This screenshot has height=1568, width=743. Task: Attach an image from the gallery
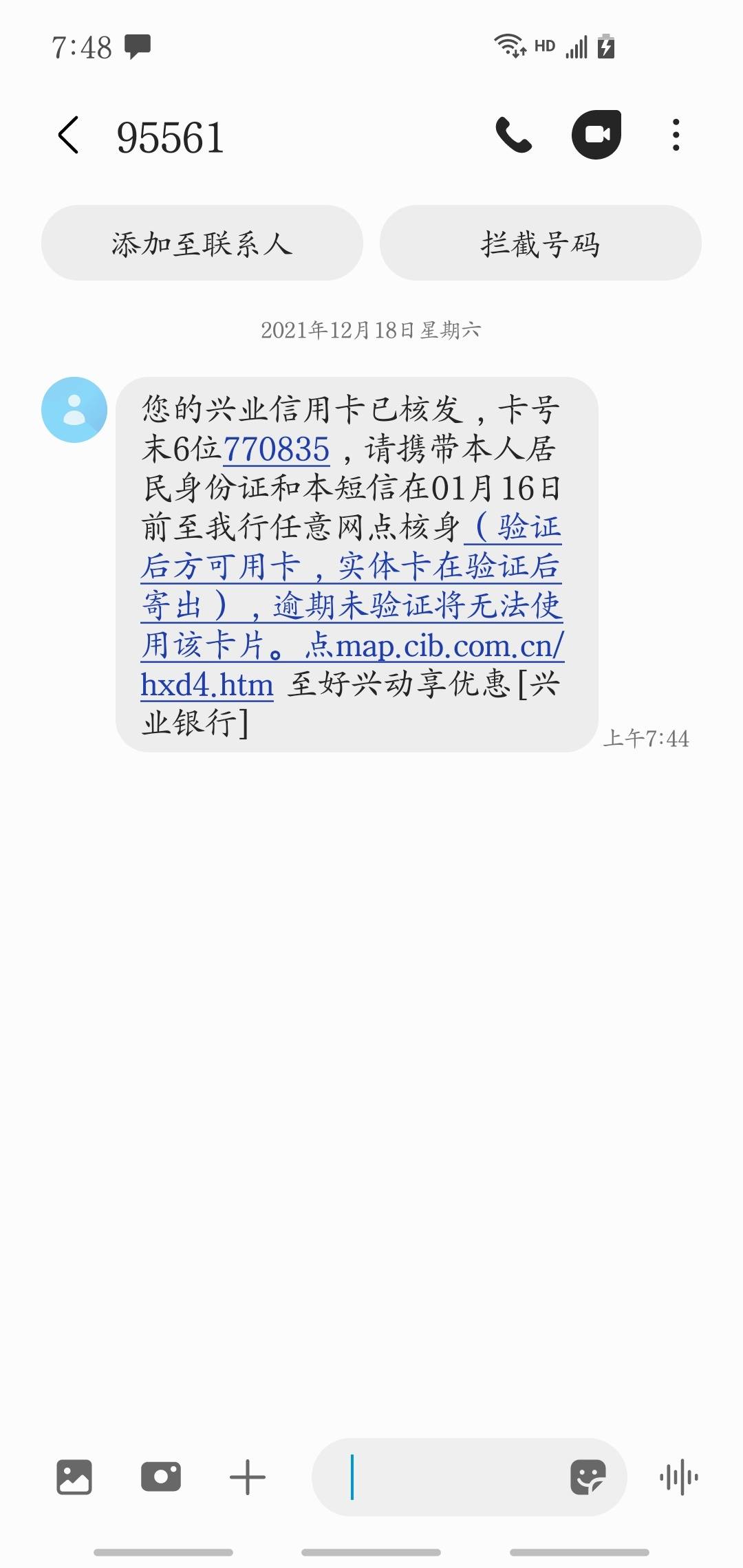pos(74,1477)
